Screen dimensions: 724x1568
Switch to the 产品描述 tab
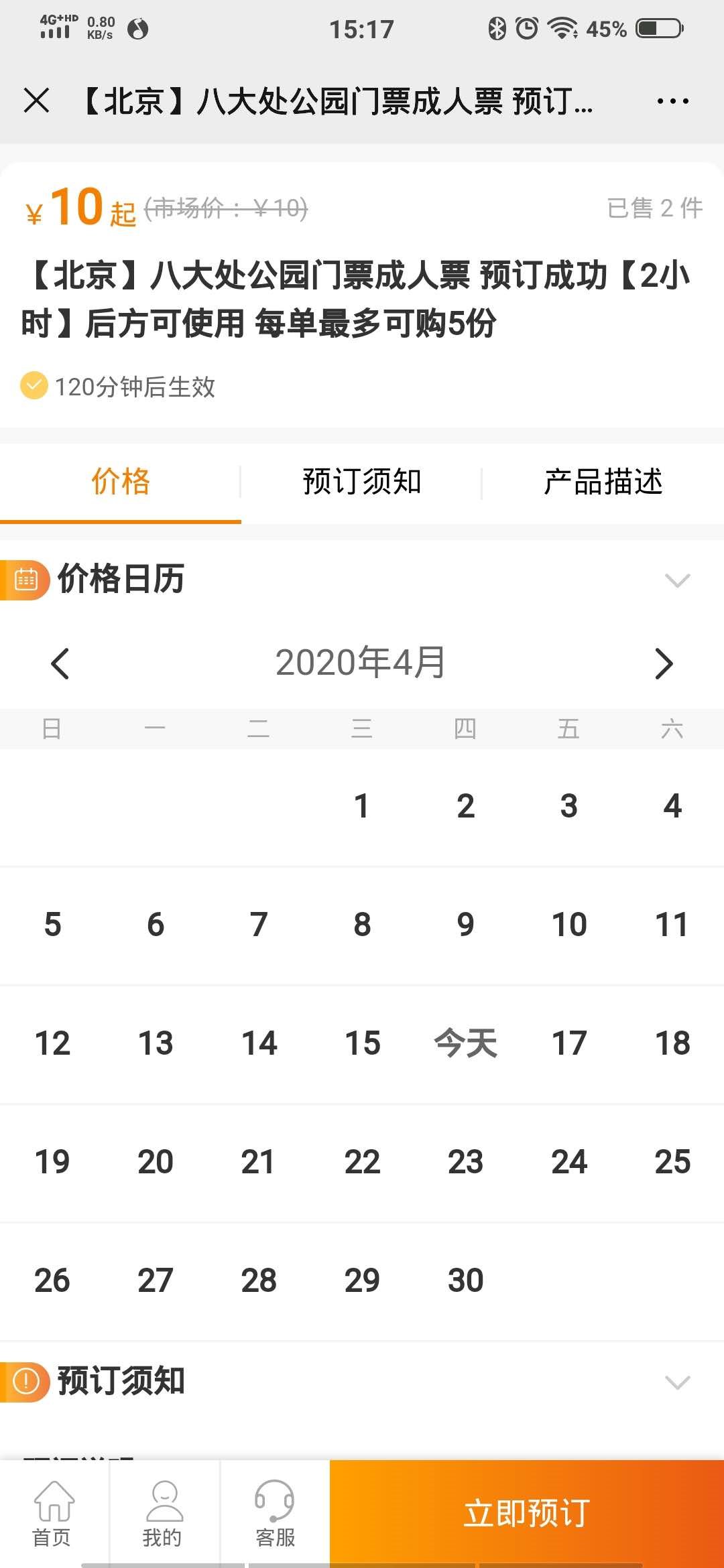coord(603,482)
